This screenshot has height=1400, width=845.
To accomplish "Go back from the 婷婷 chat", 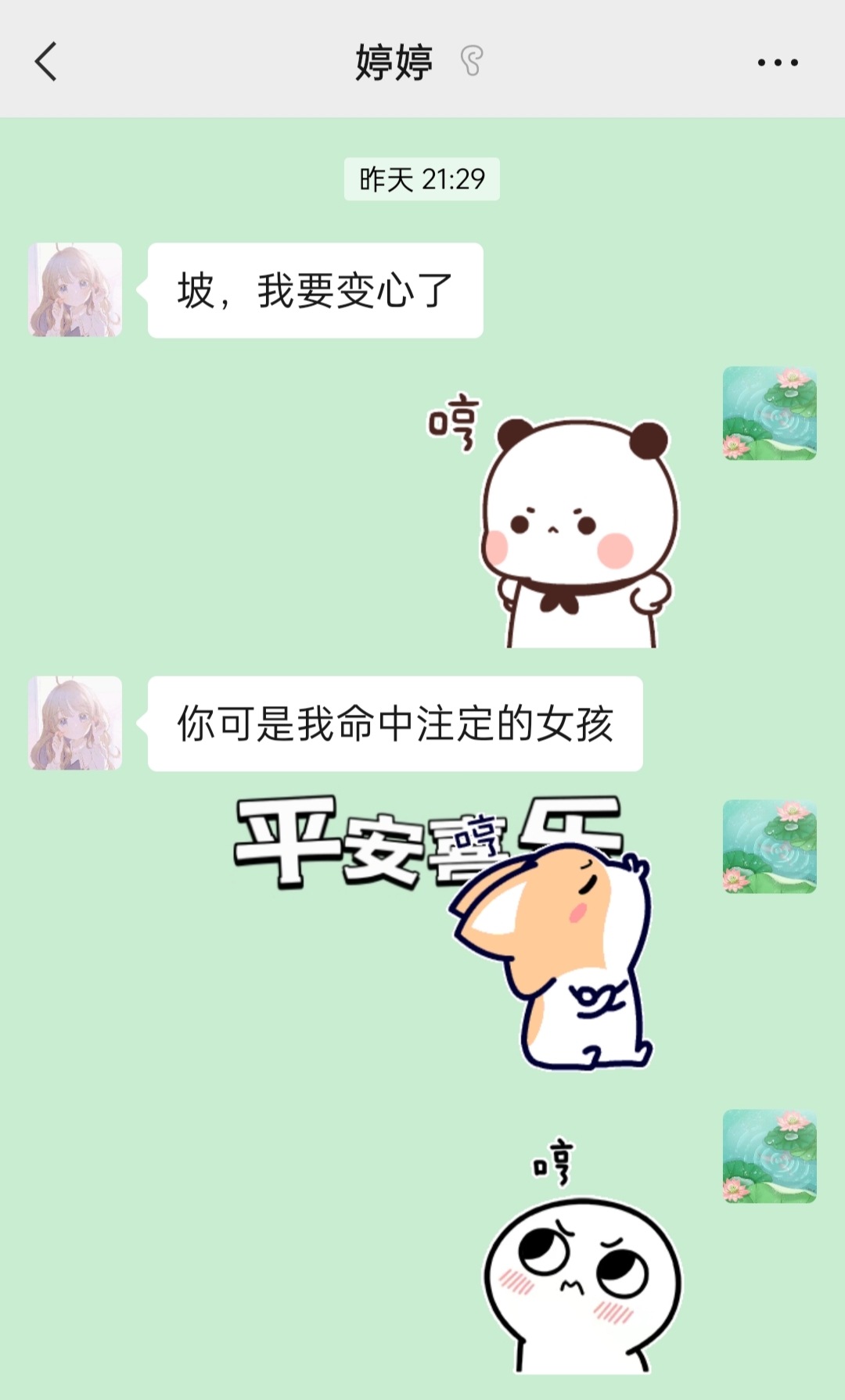I will pyautogui.click(x=45, y=62).
